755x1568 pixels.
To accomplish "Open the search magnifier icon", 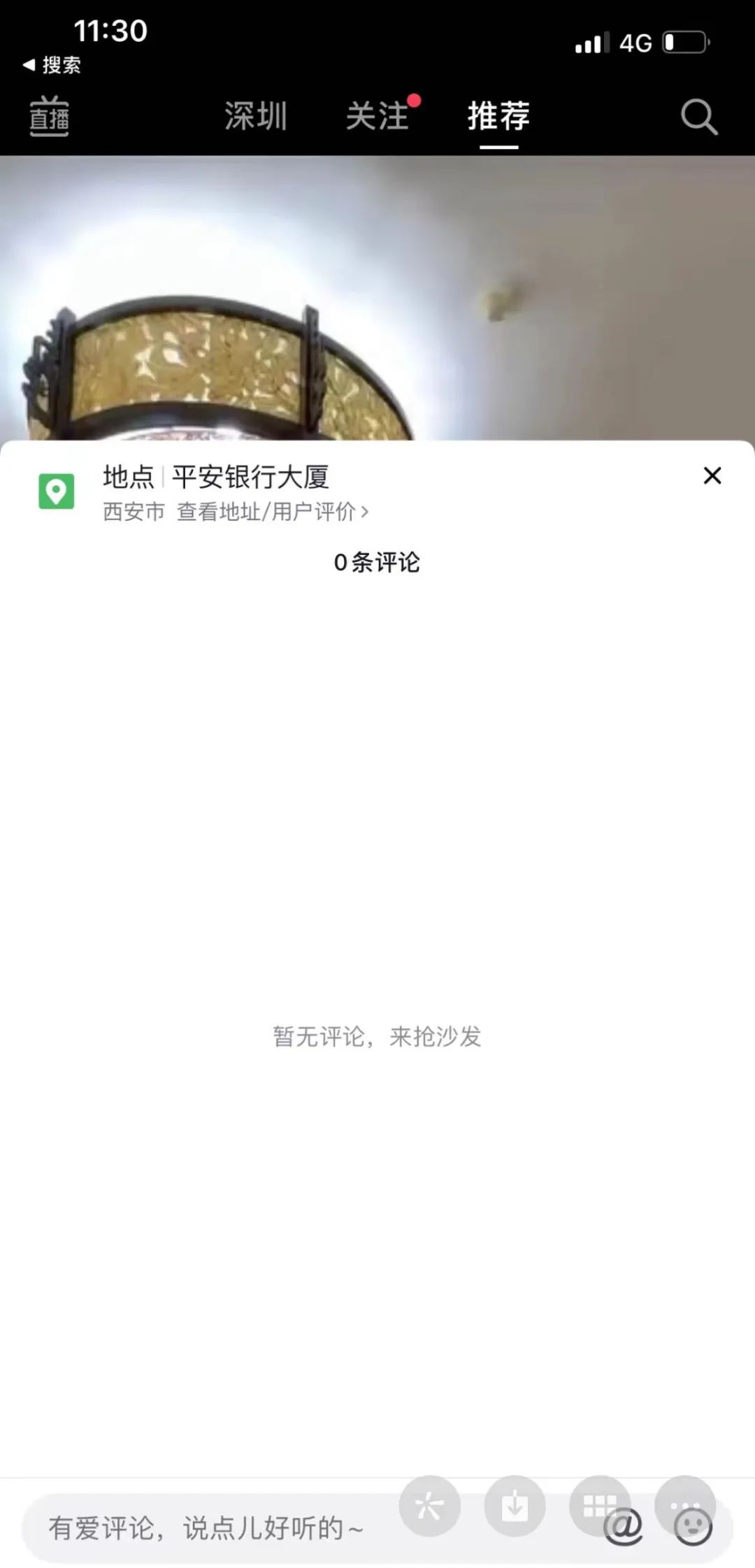I will [x=699, y=117].
